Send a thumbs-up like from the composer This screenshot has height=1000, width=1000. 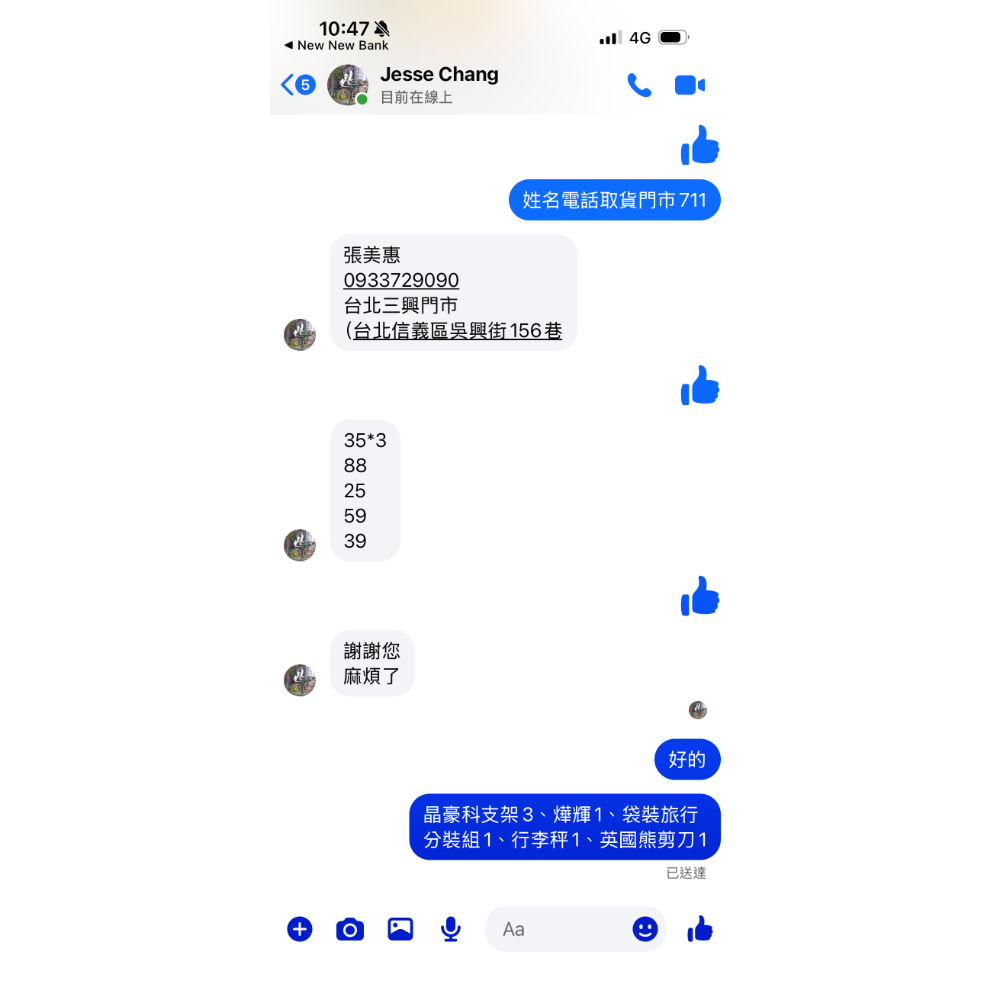[700, 929]
